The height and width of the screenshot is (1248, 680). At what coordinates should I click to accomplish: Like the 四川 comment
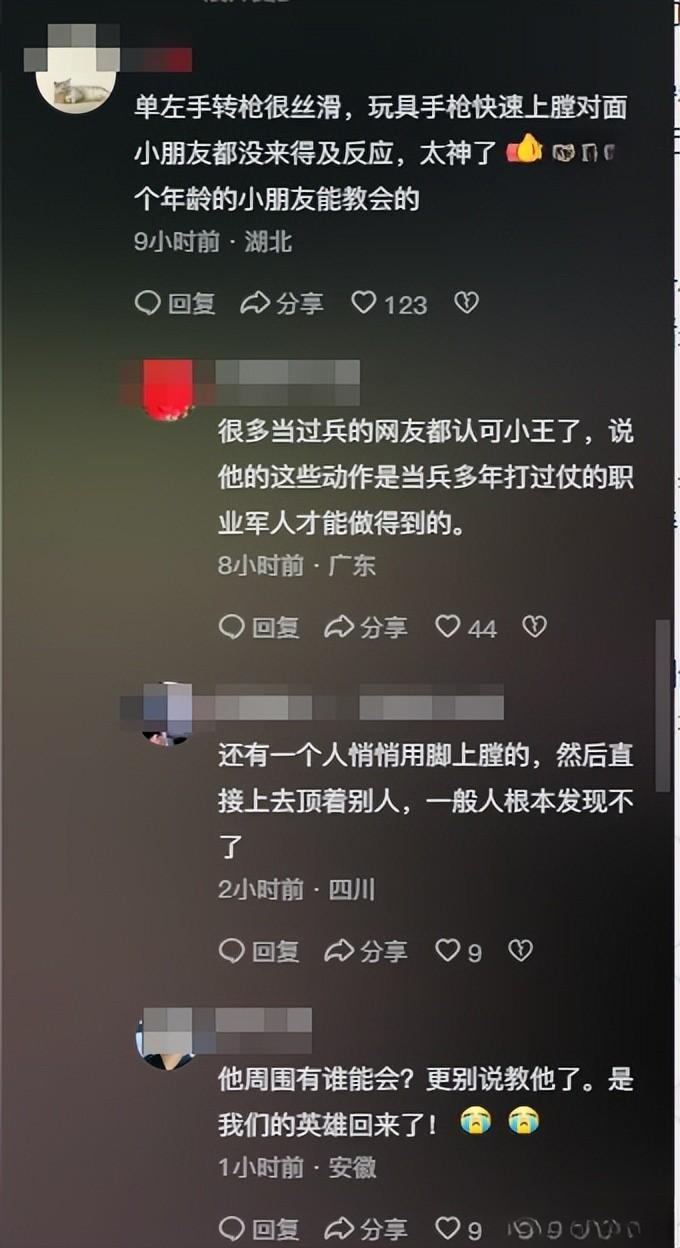[448, 951]
